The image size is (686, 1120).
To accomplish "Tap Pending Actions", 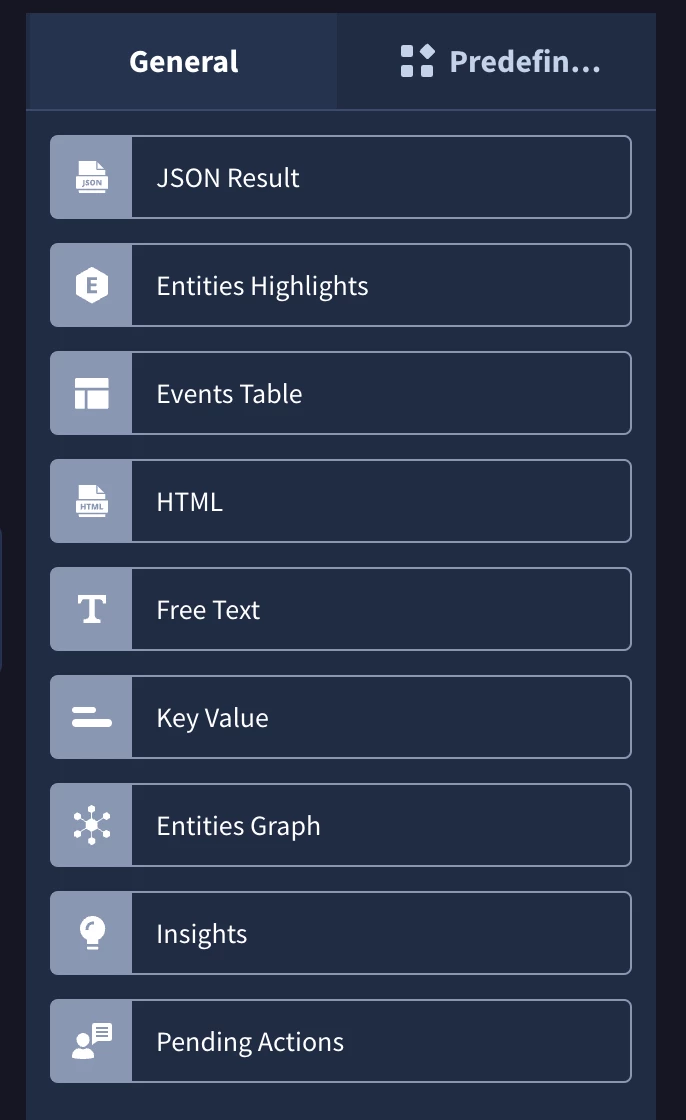I will (341, 1041).
